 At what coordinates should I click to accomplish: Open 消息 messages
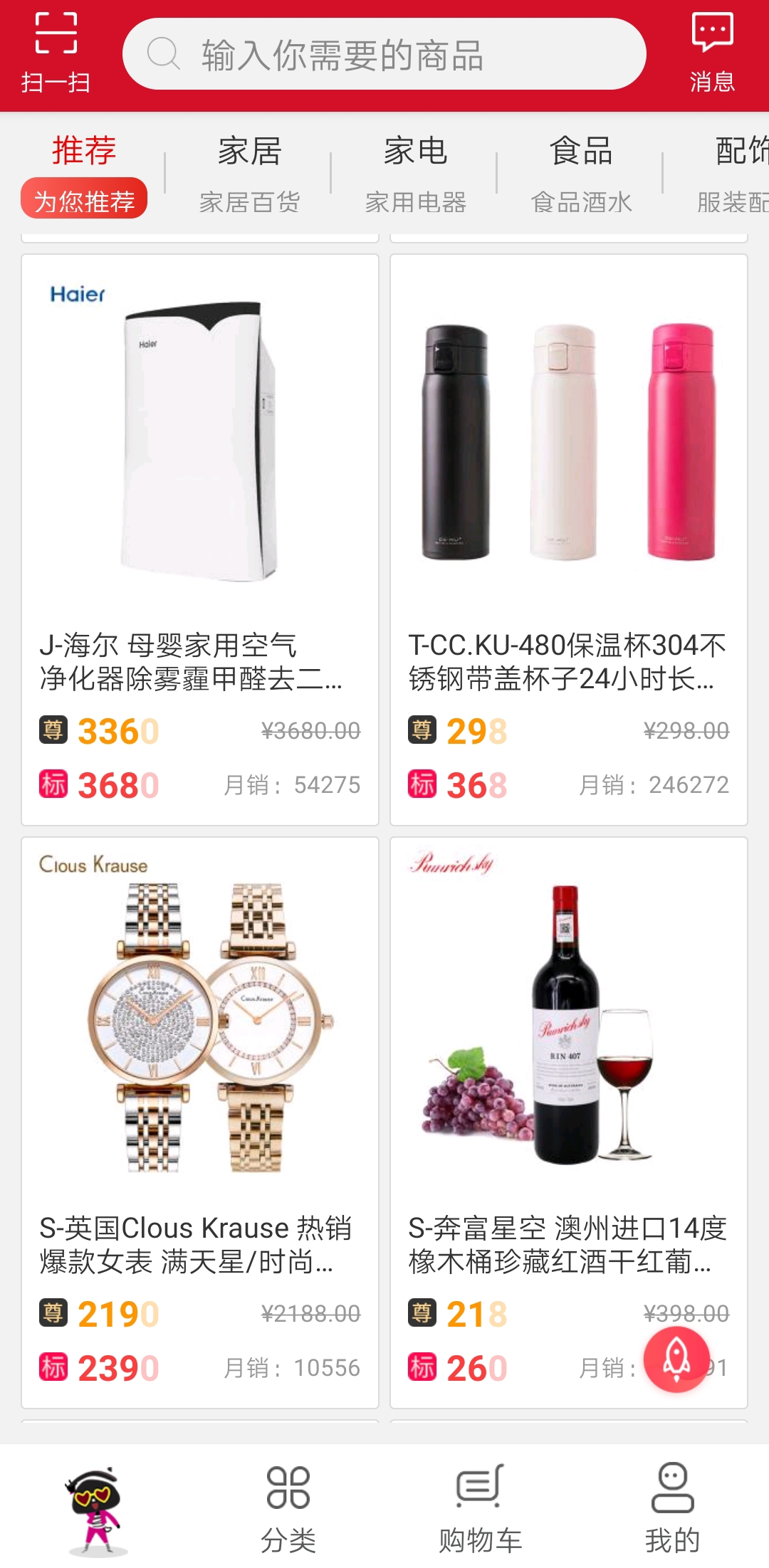point(711,54)
